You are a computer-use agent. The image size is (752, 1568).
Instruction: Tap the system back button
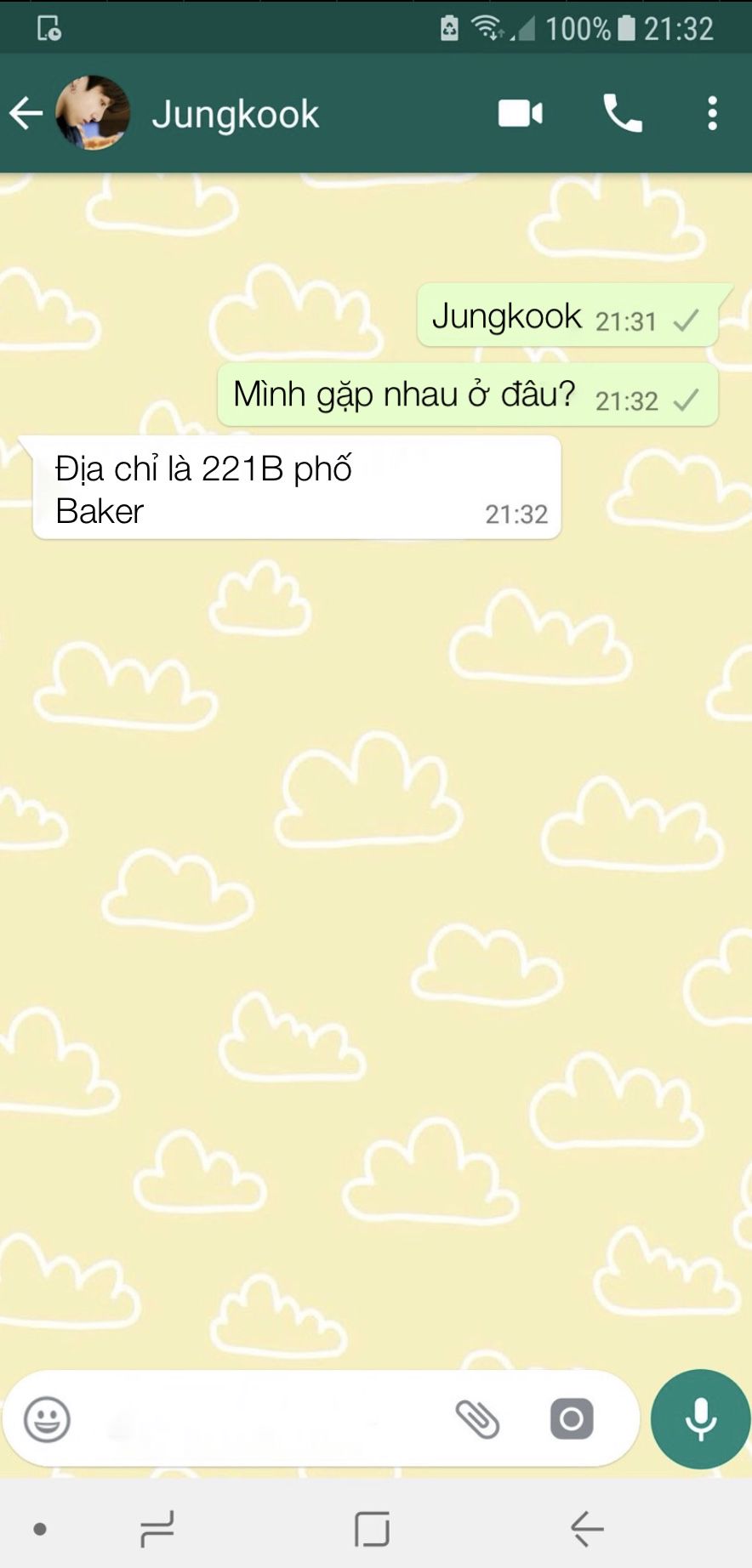click(587, 1529)
